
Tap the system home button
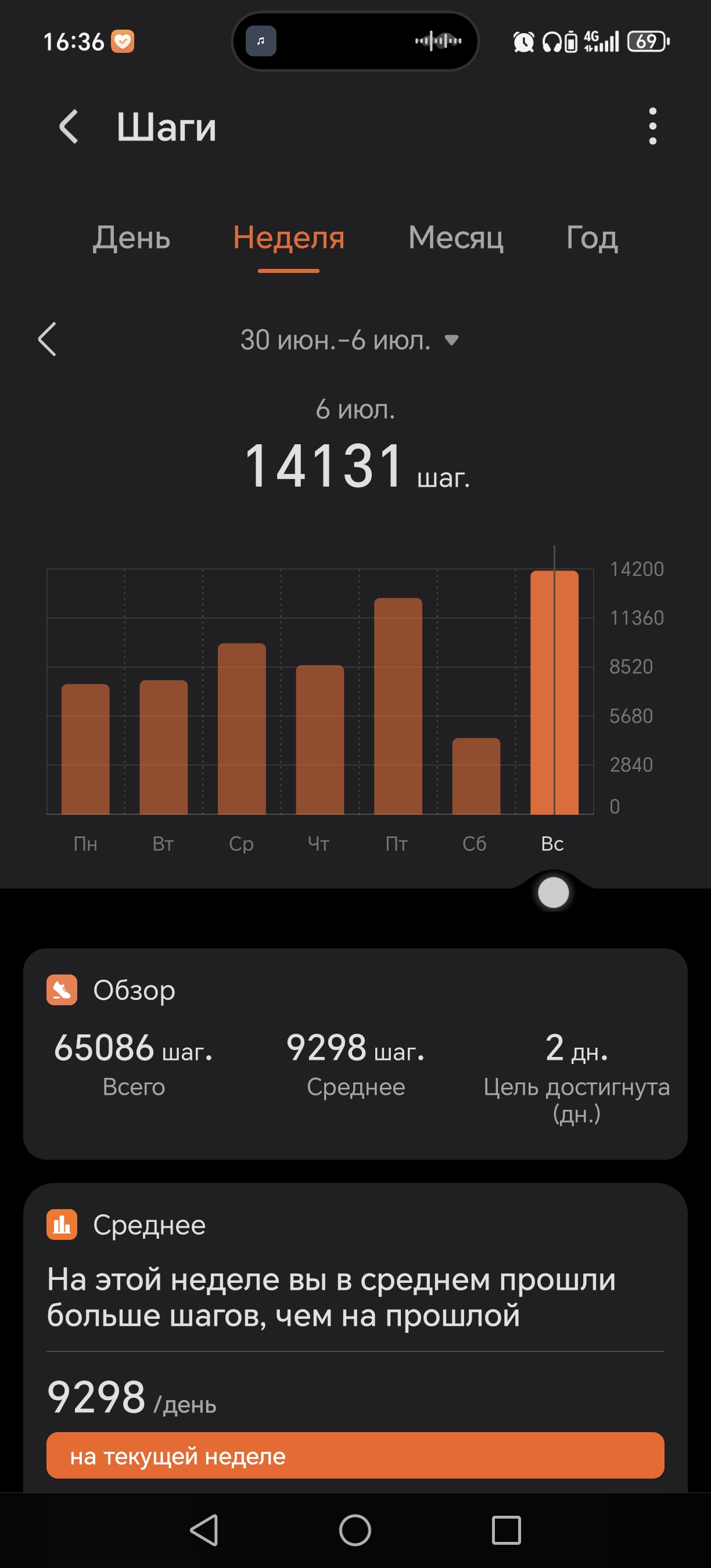coord(355,1530)
